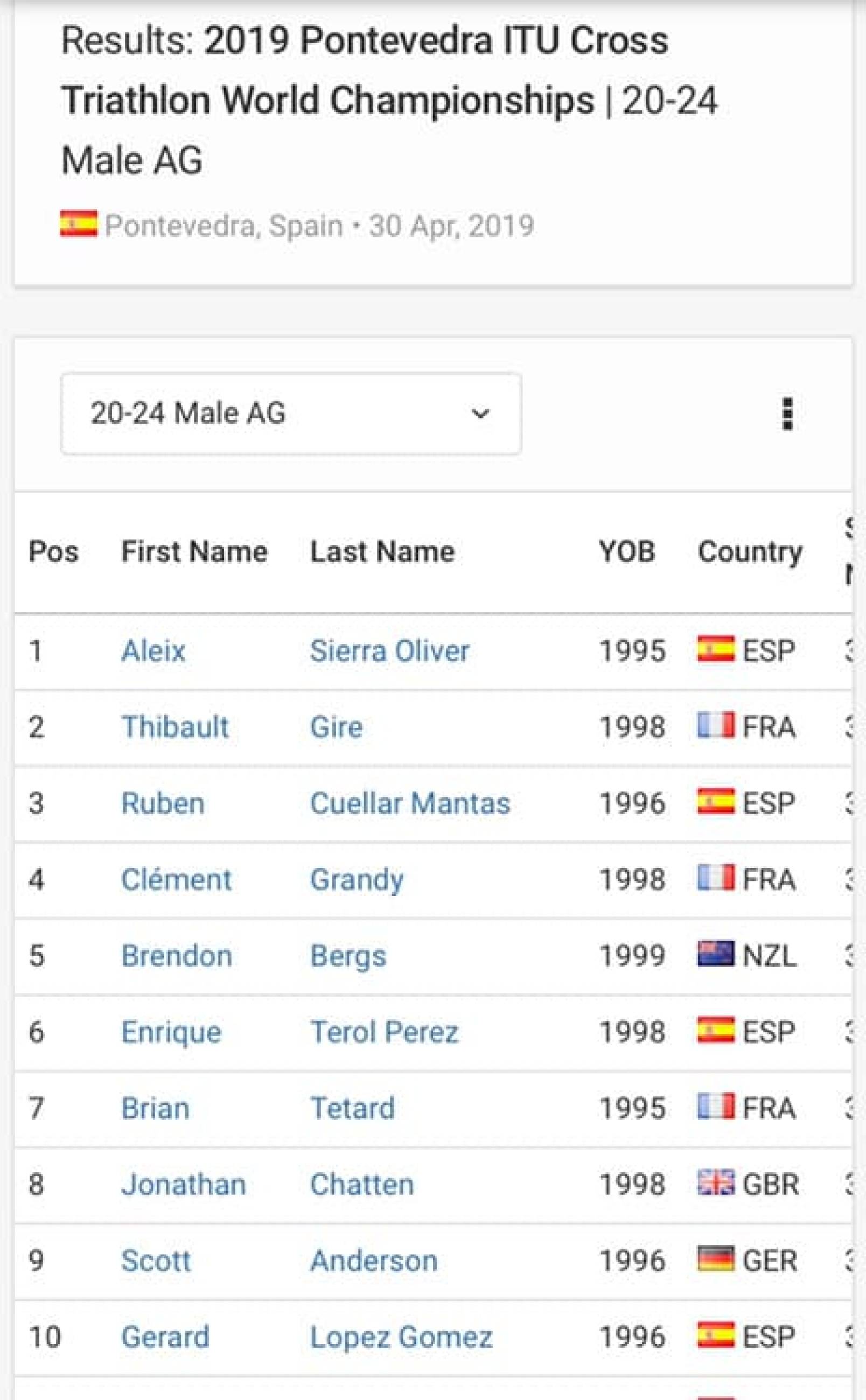Open Enrique's athlete link
The image size is (866, 1400).
(x=171, y=1033)
